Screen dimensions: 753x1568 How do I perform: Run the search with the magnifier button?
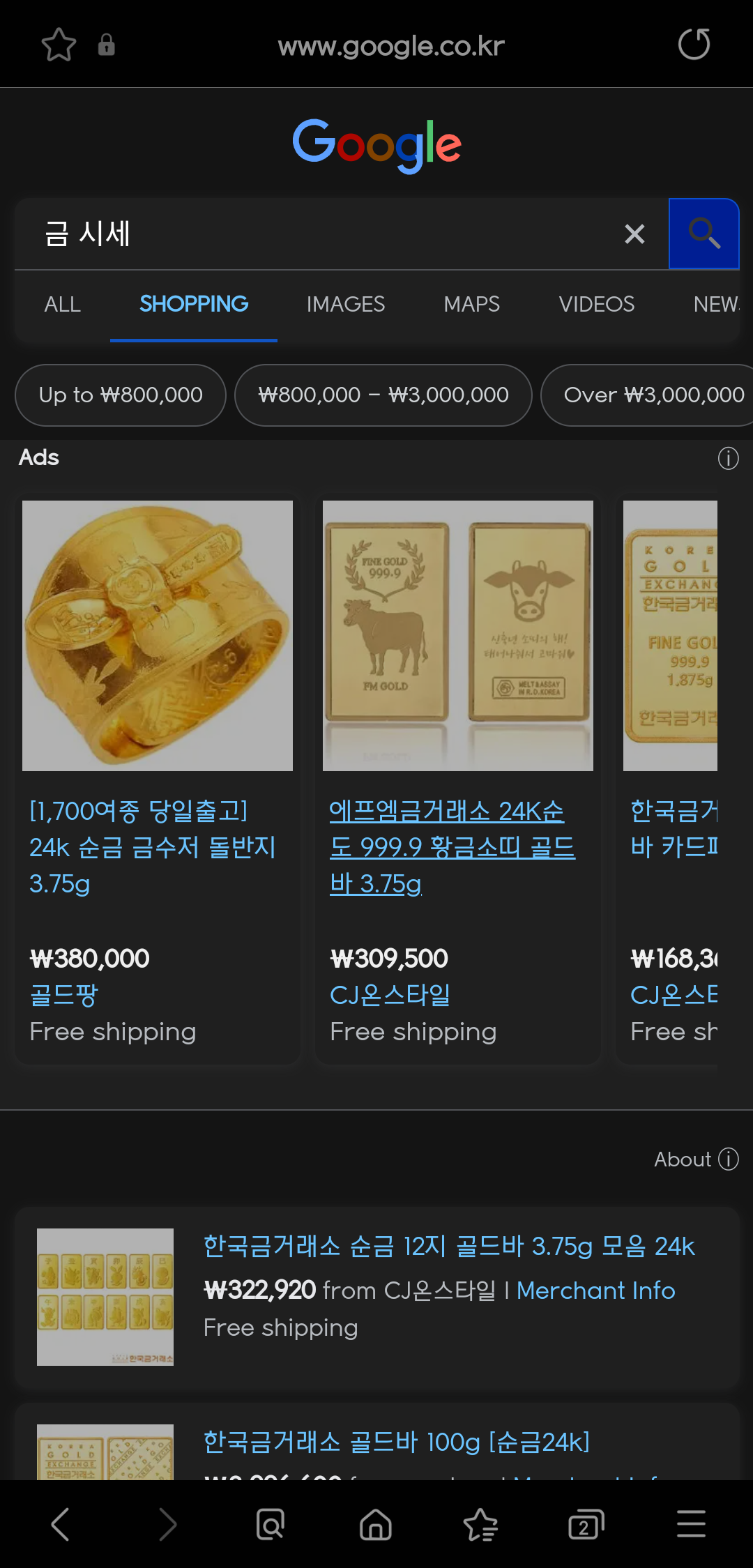[703, 234]
